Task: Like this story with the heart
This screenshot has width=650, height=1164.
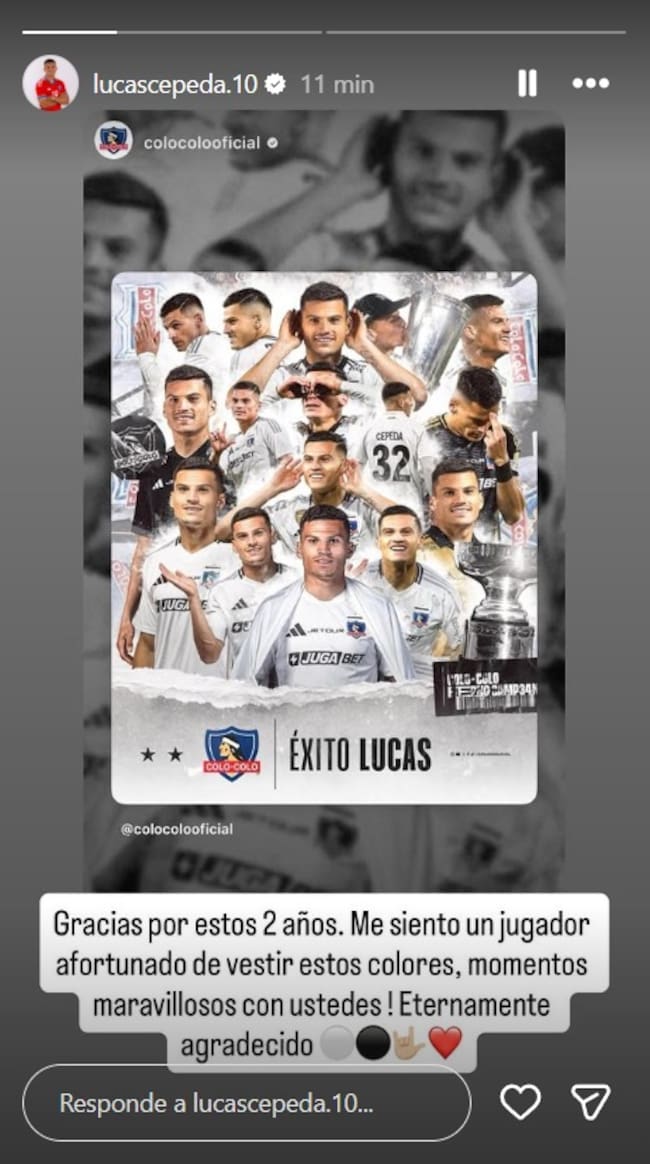Action: pos(520,1102)
